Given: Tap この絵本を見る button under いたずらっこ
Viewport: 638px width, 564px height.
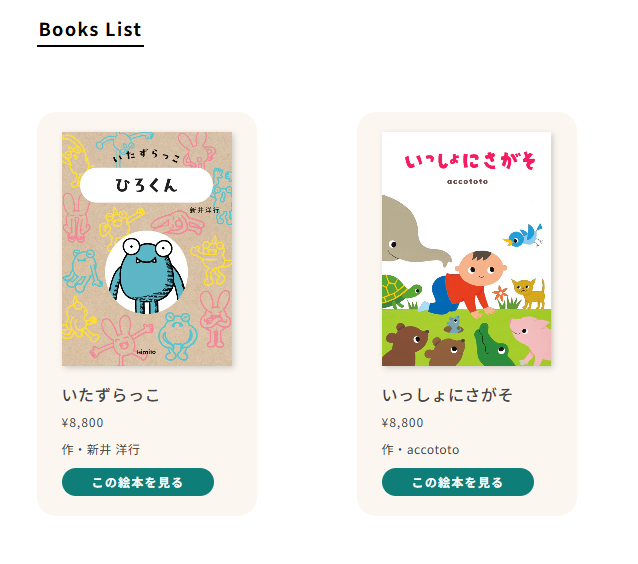Looking at the screenshot, I should click(x=137, y=482).
